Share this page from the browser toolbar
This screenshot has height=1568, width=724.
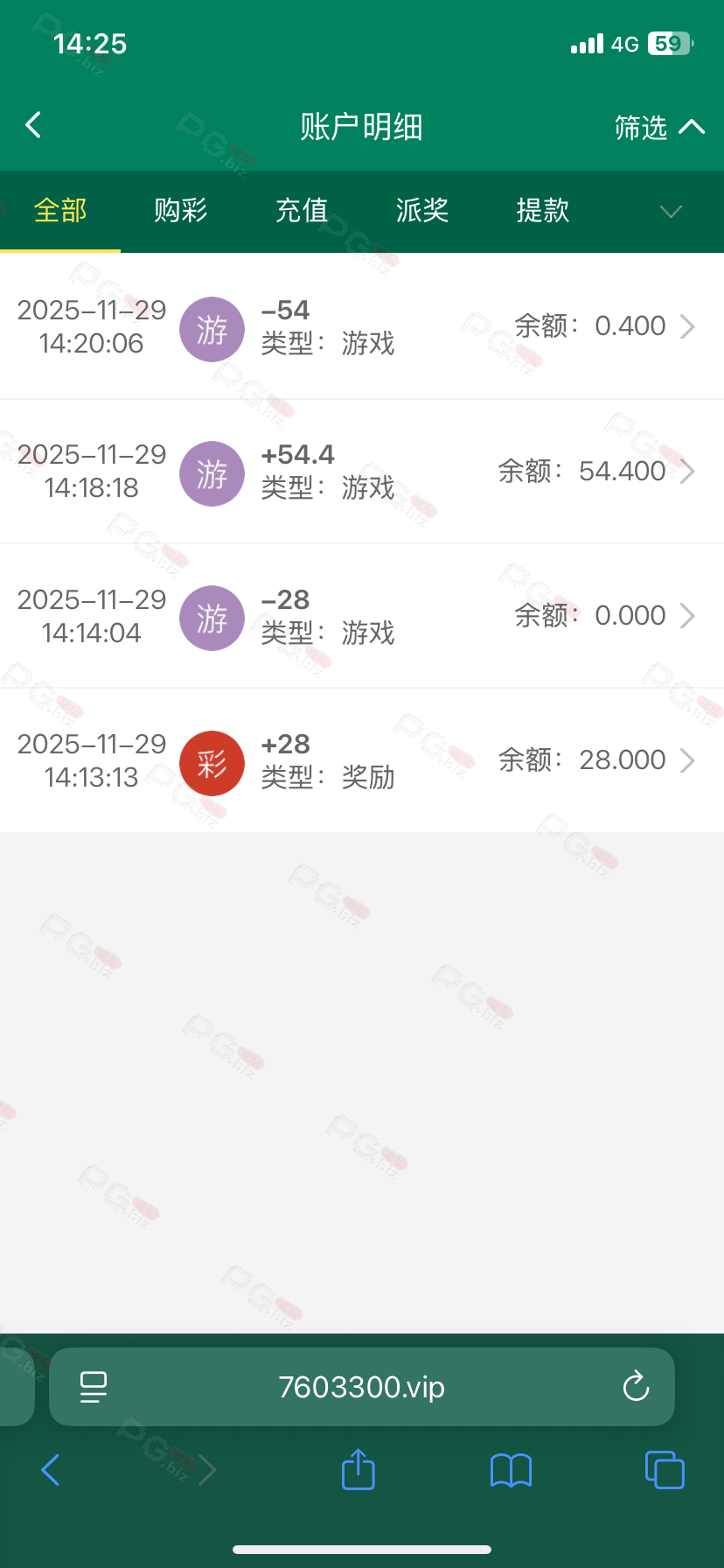coord(358,1469)
